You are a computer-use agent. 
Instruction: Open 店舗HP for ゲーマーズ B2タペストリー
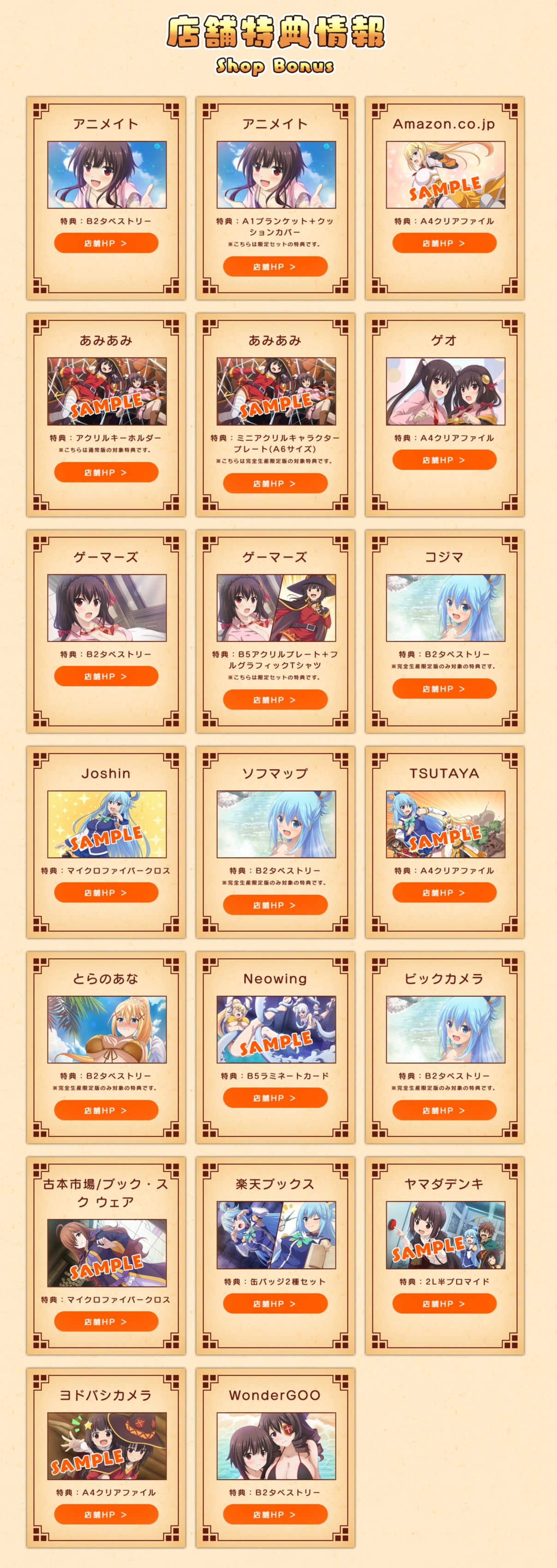coord(106,676)
